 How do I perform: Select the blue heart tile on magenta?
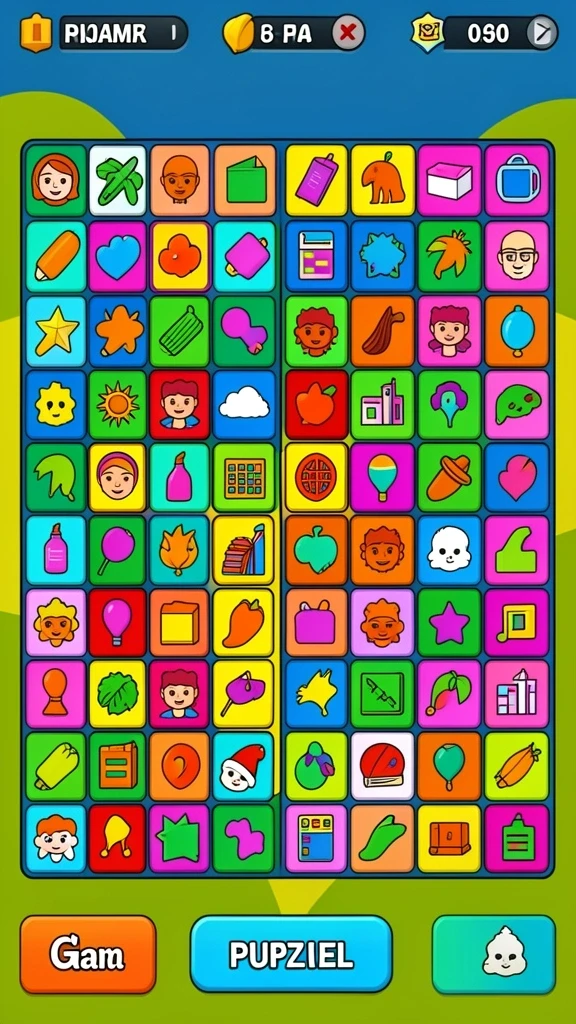tap(118, 257)
